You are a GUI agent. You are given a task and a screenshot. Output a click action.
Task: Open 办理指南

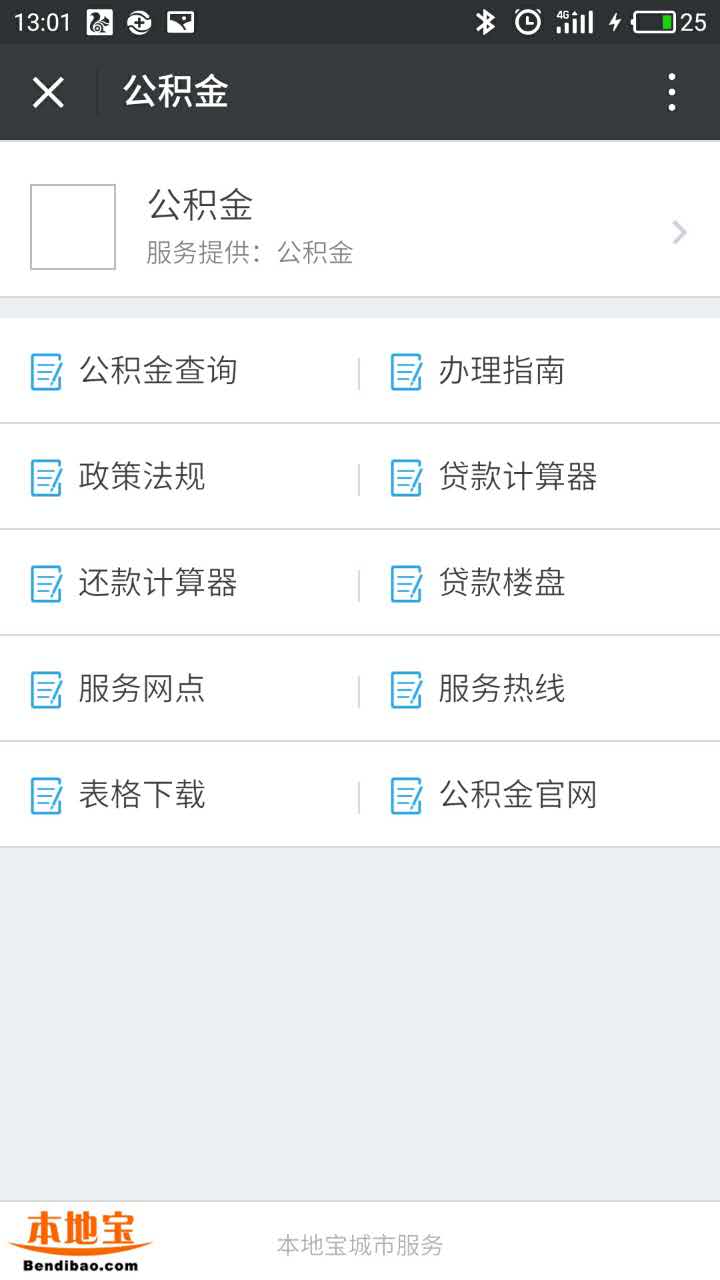[540, 371]
